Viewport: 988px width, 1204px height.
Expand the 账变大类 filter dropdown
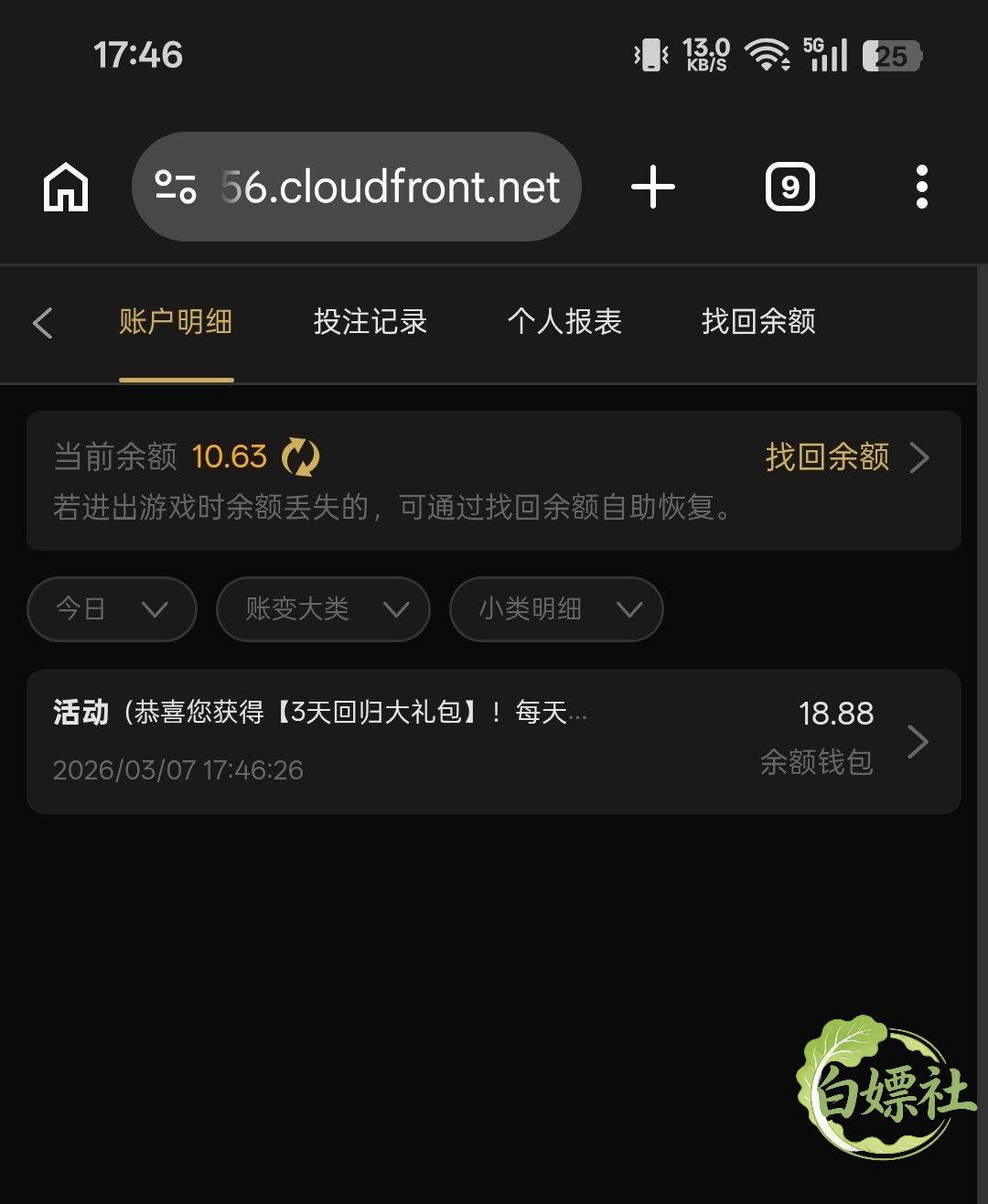[323, 609]
